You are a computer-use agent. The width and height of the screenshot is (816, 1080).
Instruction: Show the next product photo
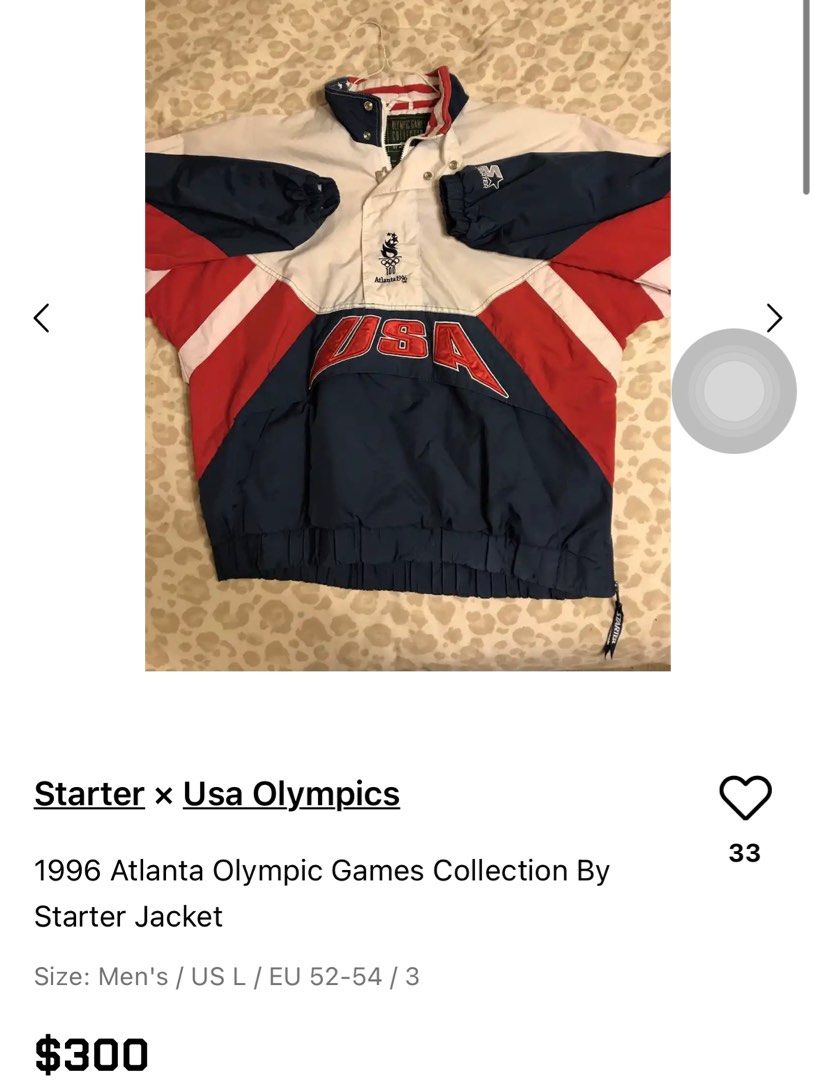tap(775, 317)
